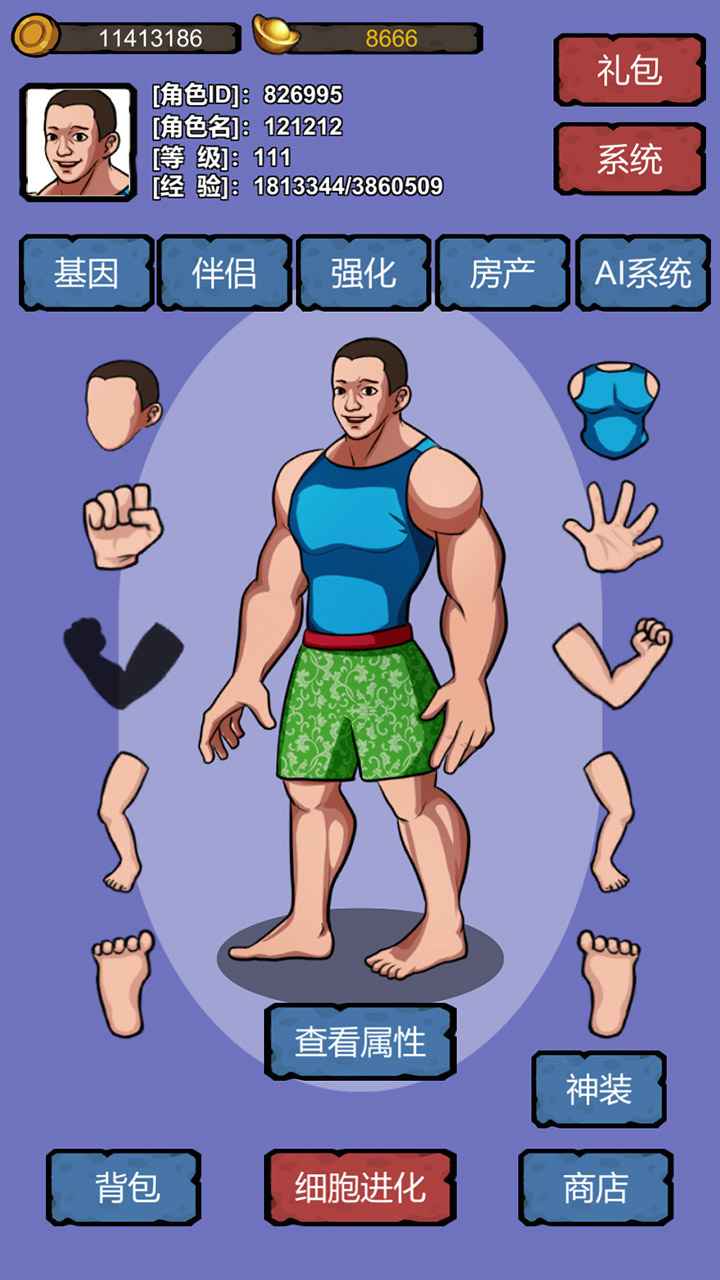Open the 礼包 gift pack button

click(x=629, y=70)
